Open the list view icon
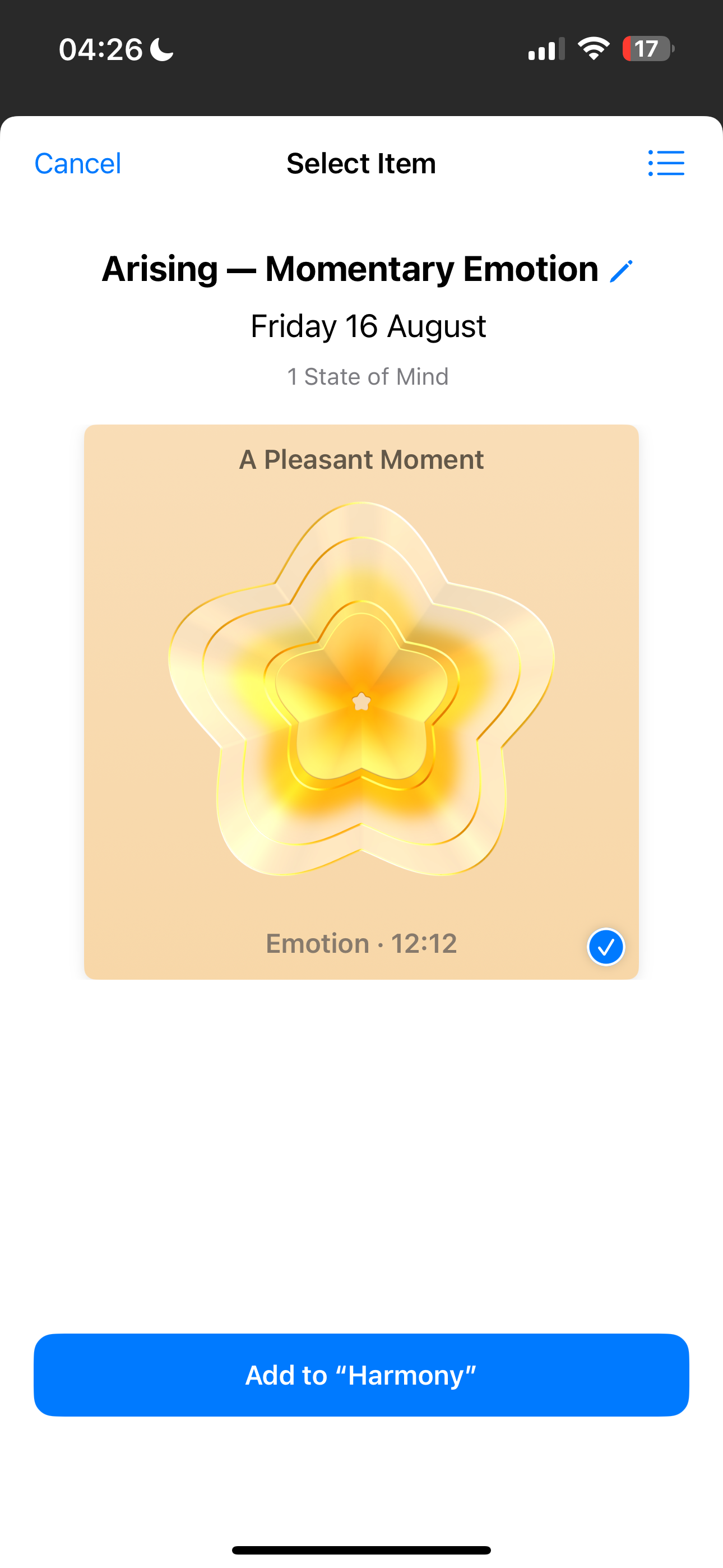Screen dimensions: 723x1568 666,163
